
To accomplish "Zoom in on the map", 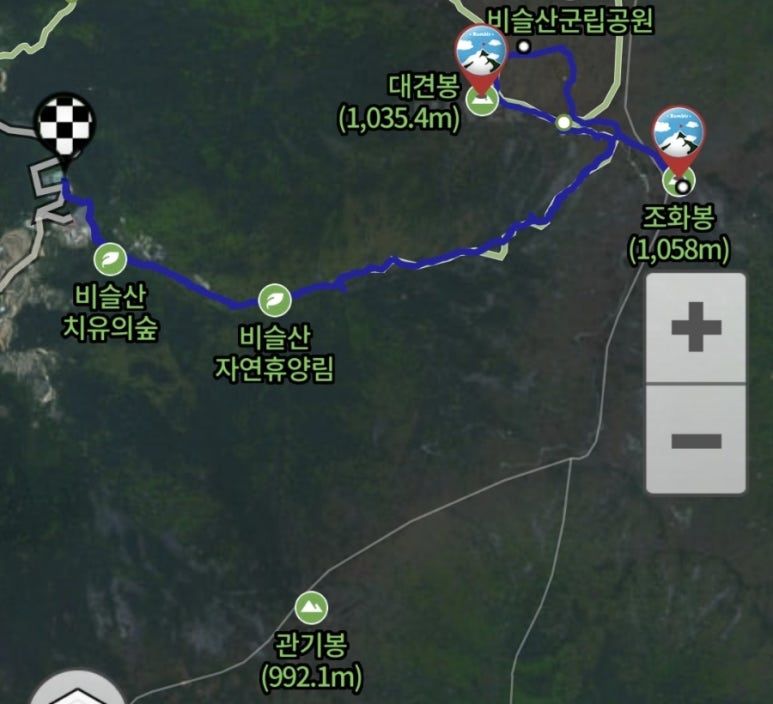I will pyautogui.click(x=696, y=329).
